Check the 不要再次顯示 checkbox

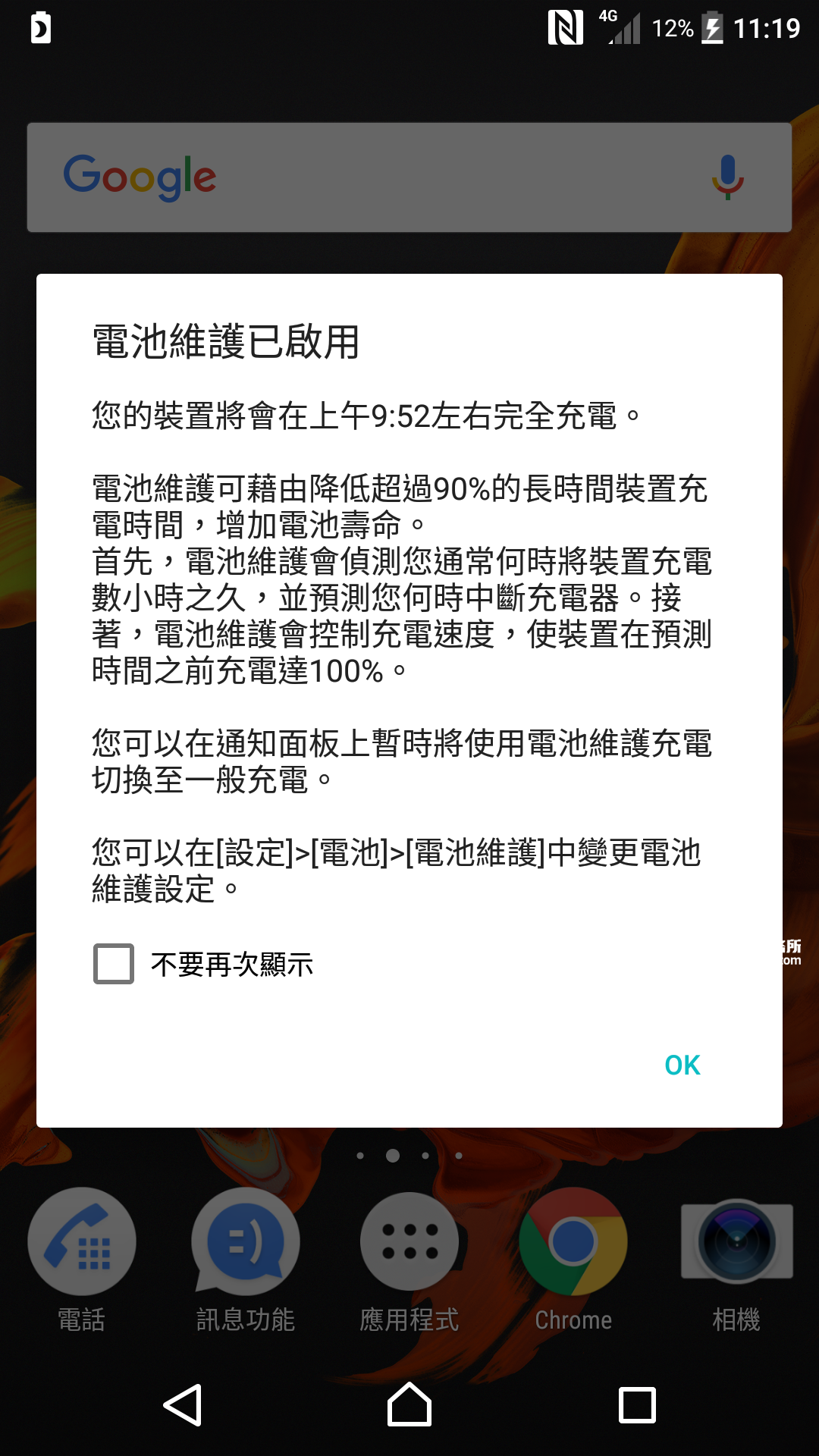tap(114, 964)
